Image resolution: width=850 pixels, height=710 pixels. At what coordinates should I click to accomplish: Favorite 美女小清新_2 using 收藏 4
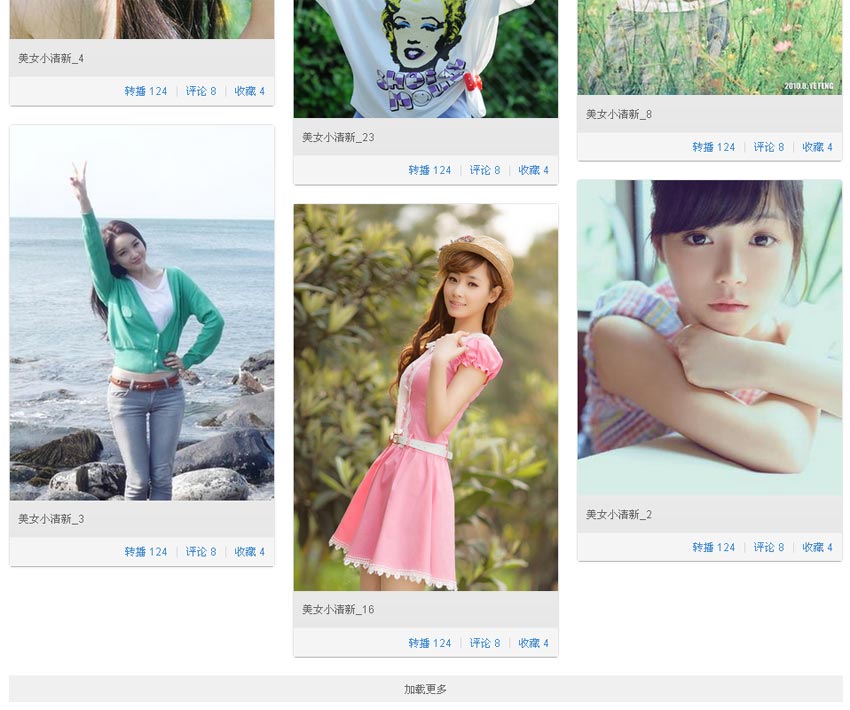tap(818, 547)
